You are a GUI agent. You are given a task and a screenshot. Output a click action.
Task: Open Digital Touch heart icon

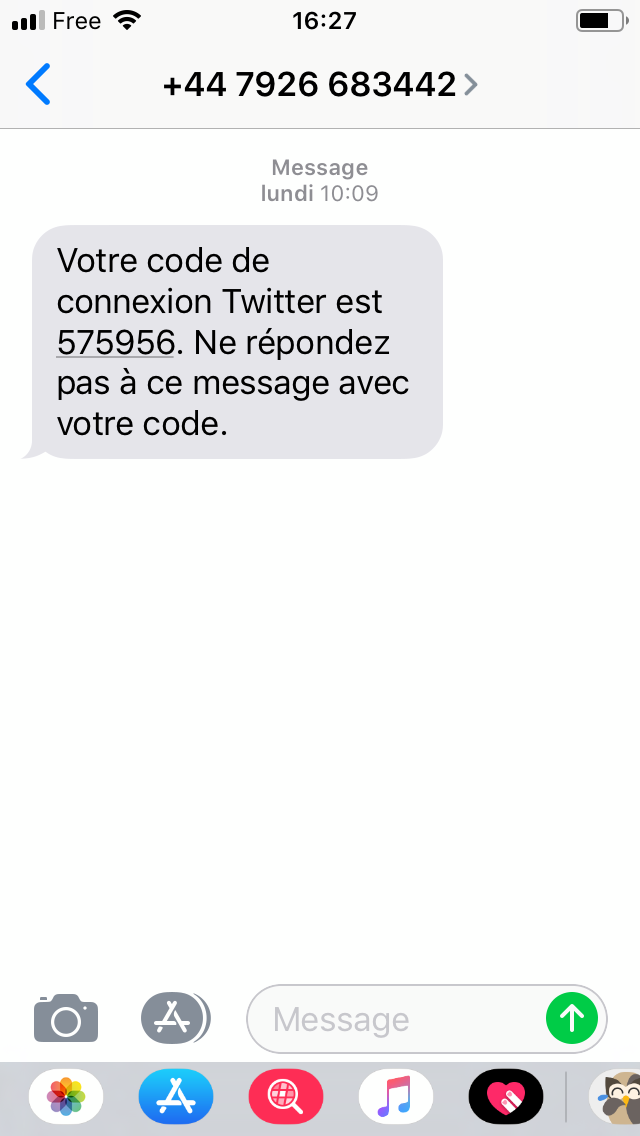tap(506, 1097)
